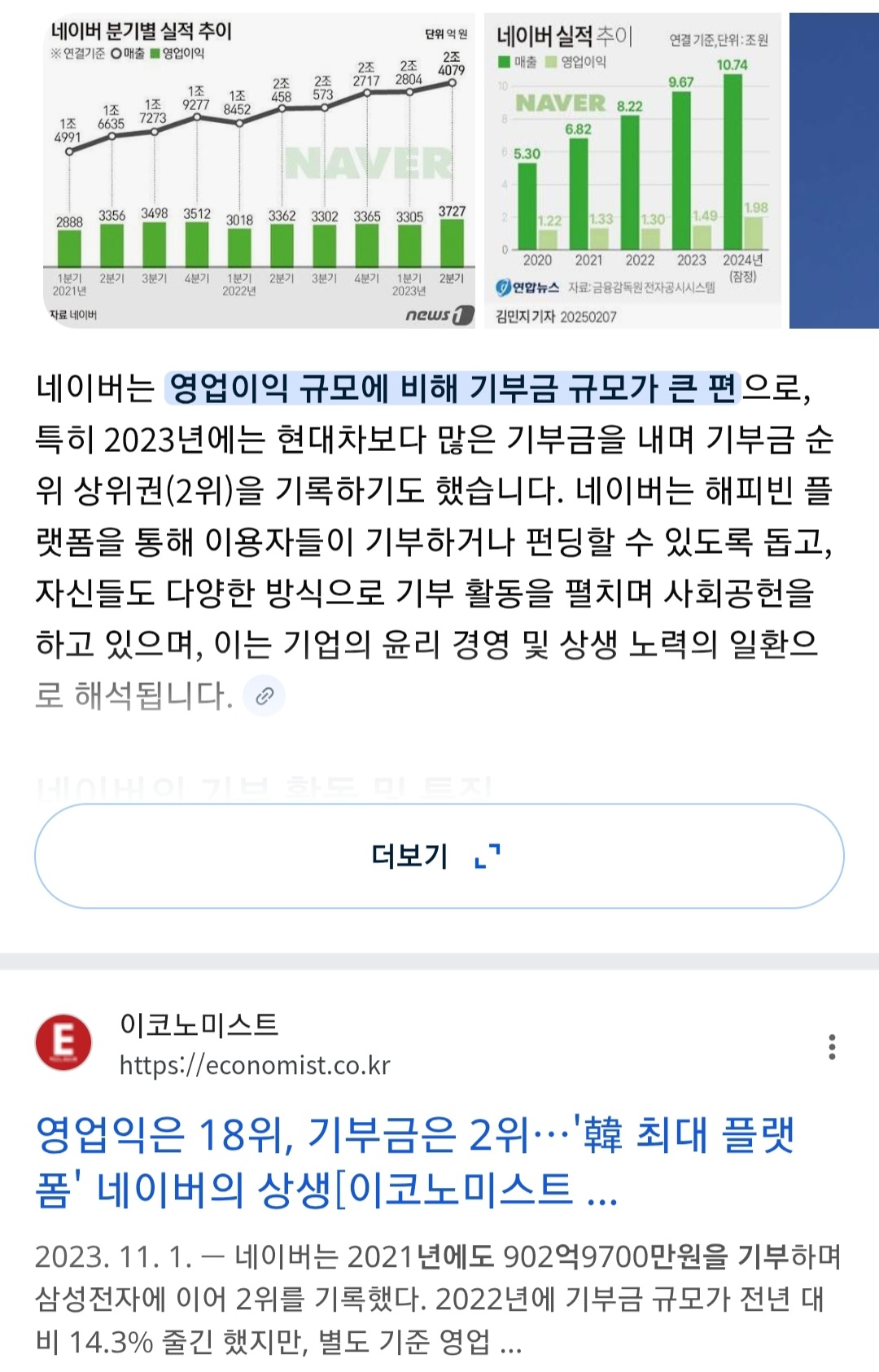Open the source link icon after the summary
Image resolution: width=879 pixels, height=1372 pixels.
coord(264,696)
